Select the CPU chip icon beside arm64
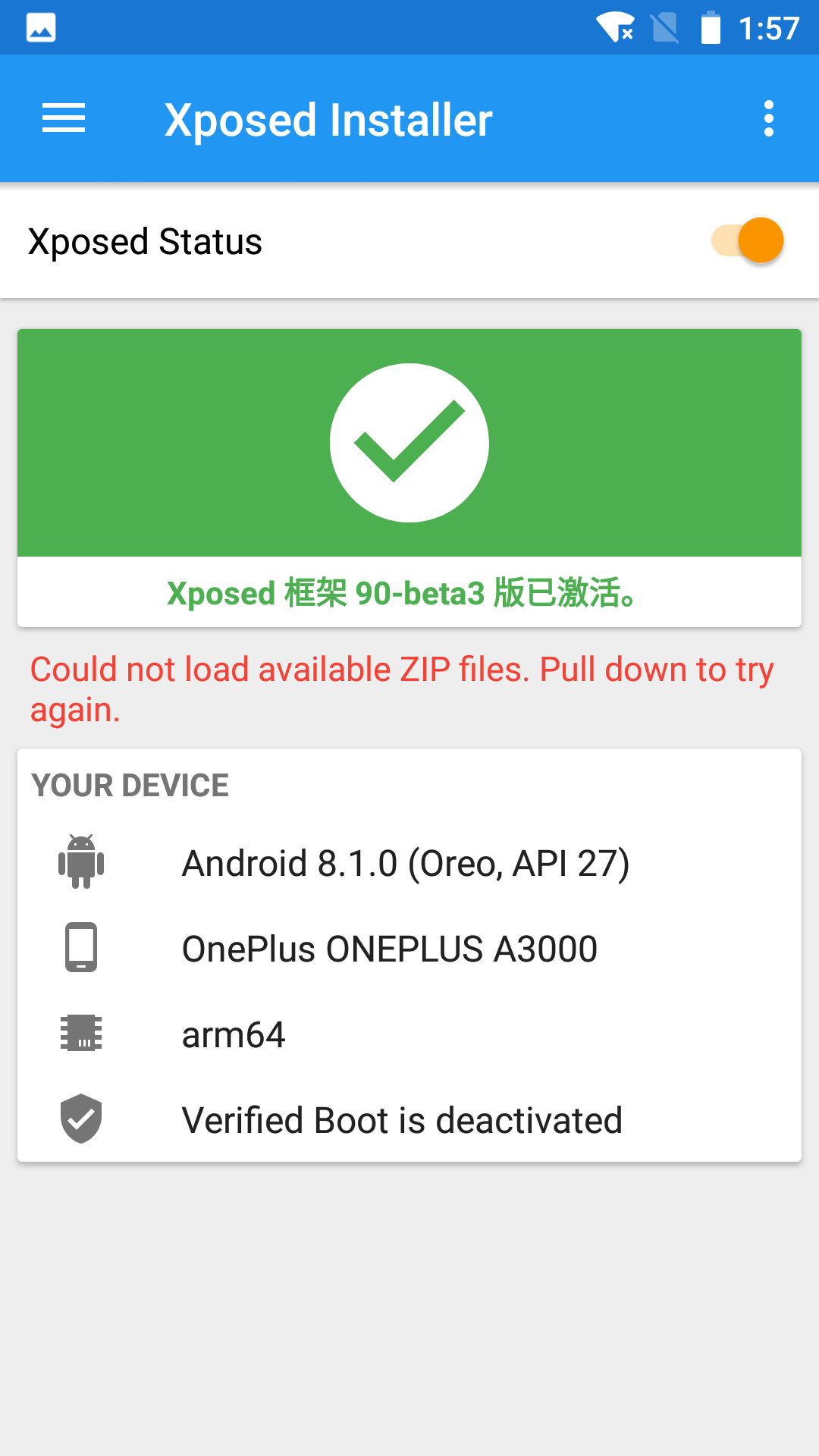819x1456 pixels. coord(81,1033)
